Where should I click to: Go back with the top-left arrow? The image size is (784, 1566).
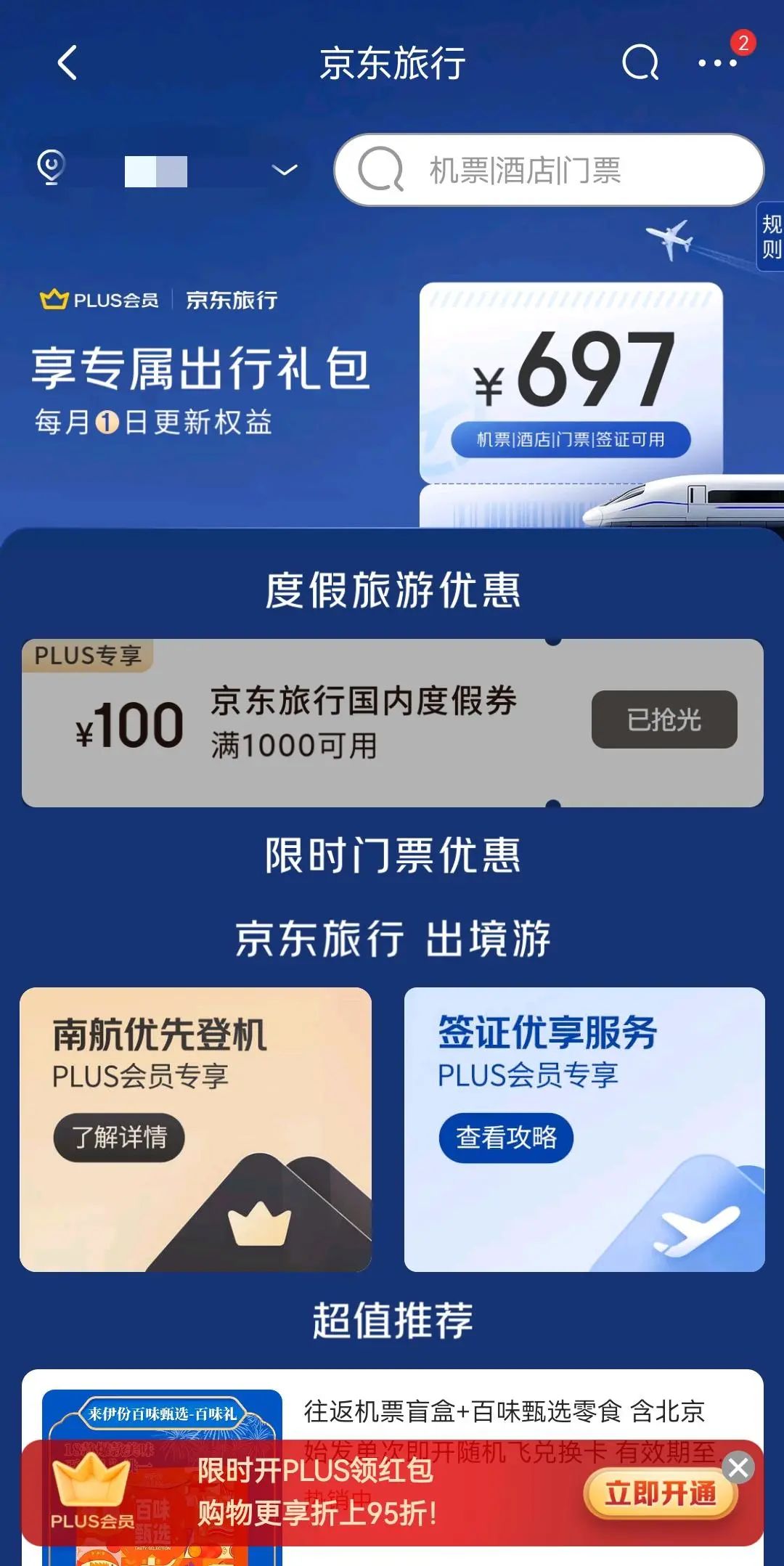[x=67, y=62]
